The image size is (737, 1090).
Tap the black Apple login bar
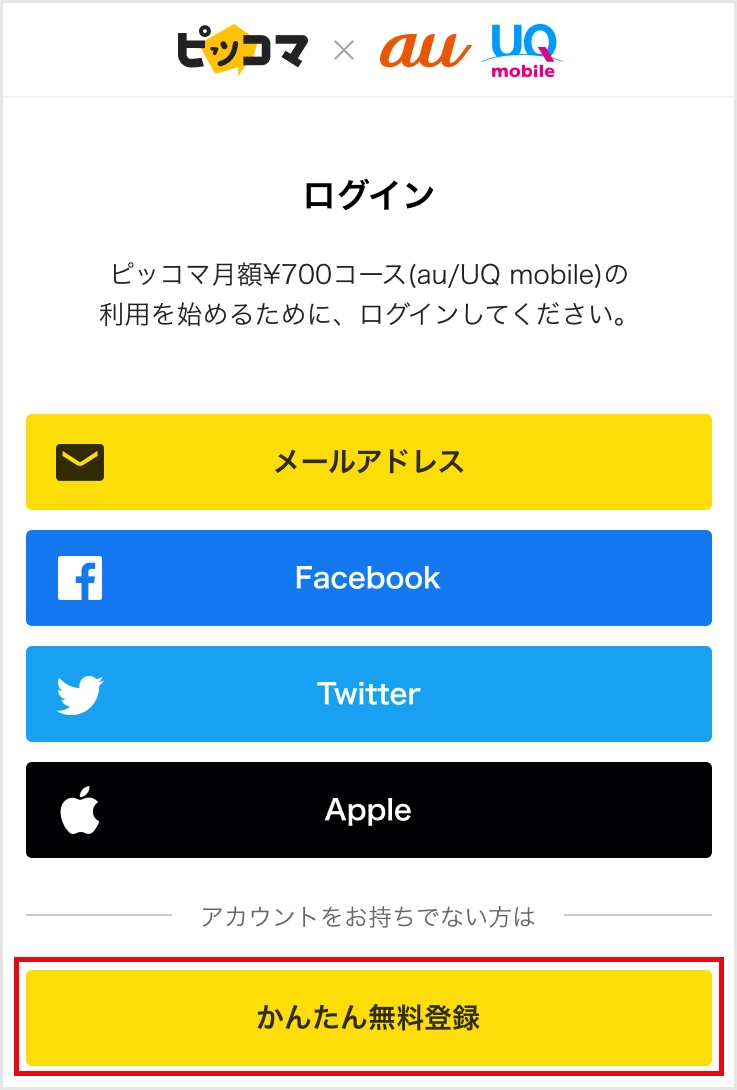[x=368, y=810]
